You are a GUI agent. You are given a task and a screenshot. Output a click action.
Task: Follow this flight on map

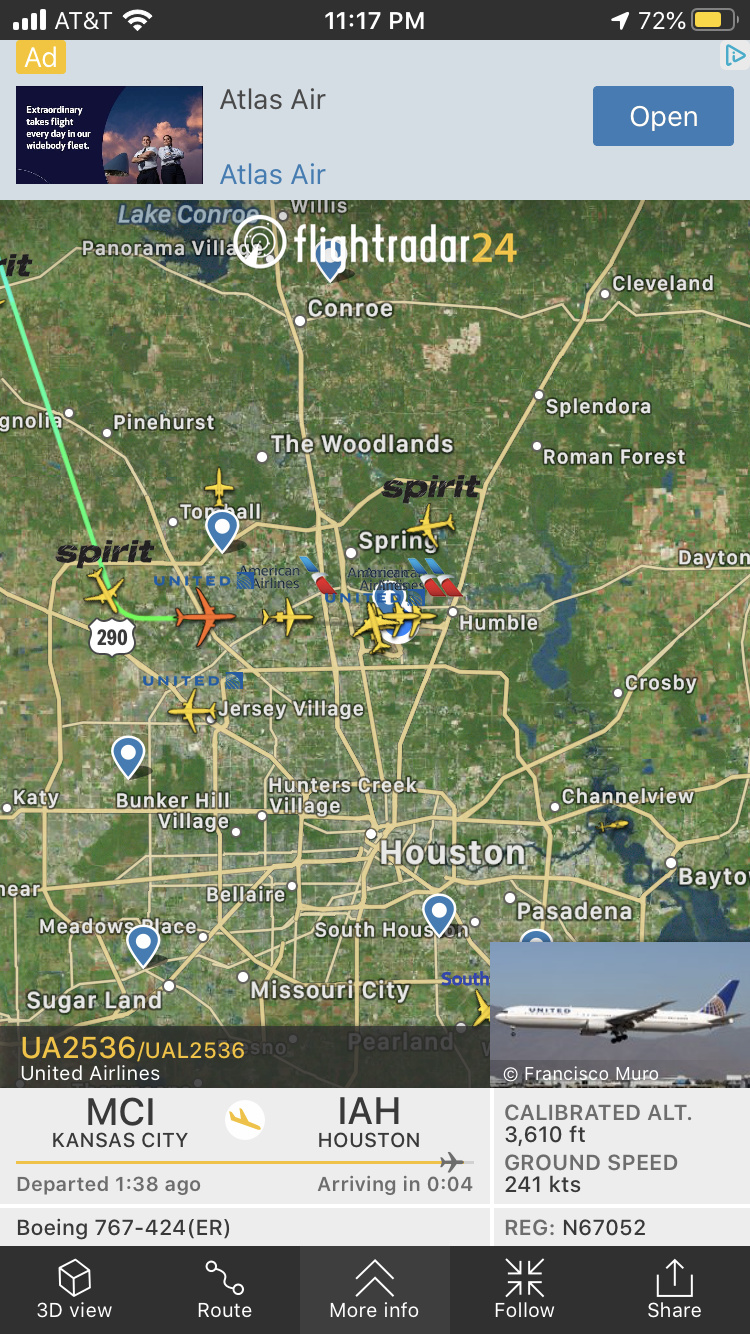[x=524, y=1289]
